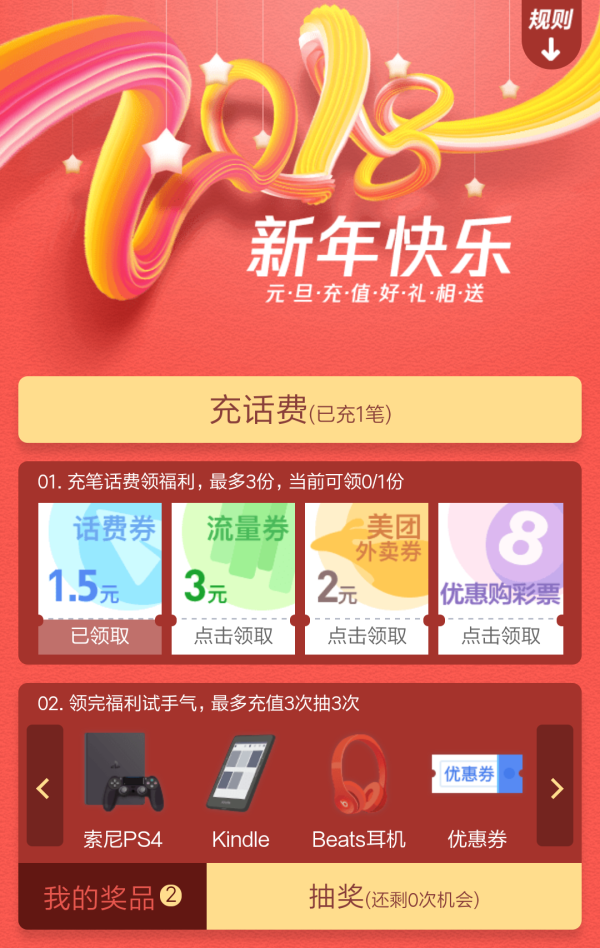Show previous prizes with the left arrow
This screenshot has width=600, height=948.
pyautogui.click(x=44, y=787)
